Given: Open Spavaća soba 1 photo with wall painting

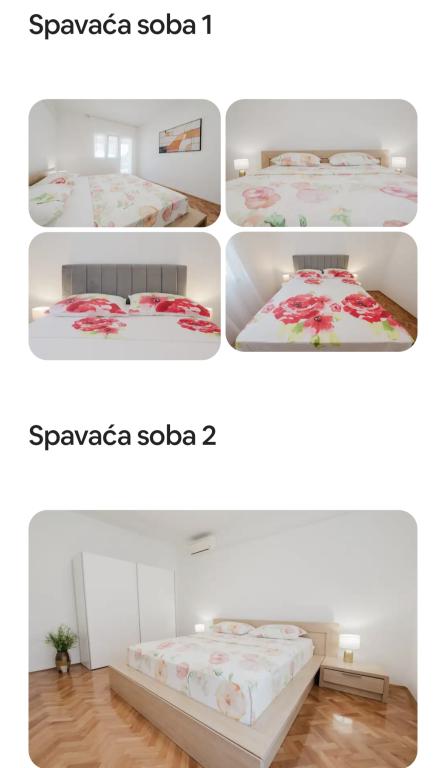Looking at the screenshot, I should click(124, 163).
